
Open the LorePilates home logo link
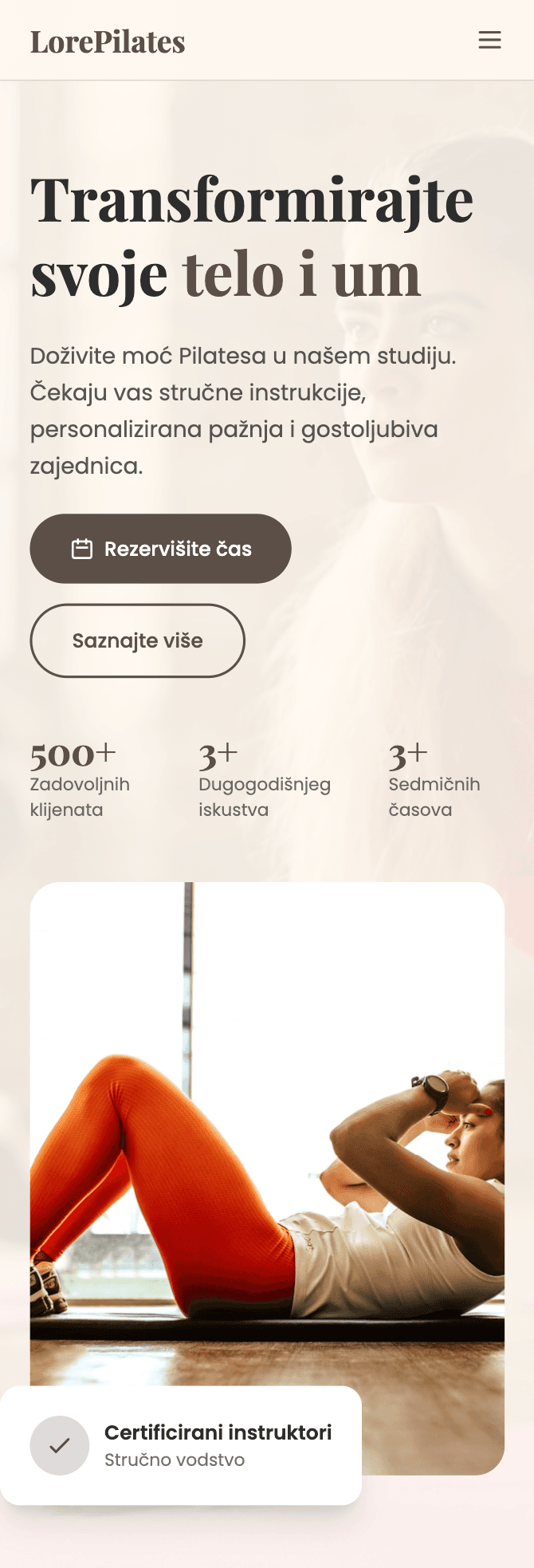pyautogui.click(x=108, y=41)
